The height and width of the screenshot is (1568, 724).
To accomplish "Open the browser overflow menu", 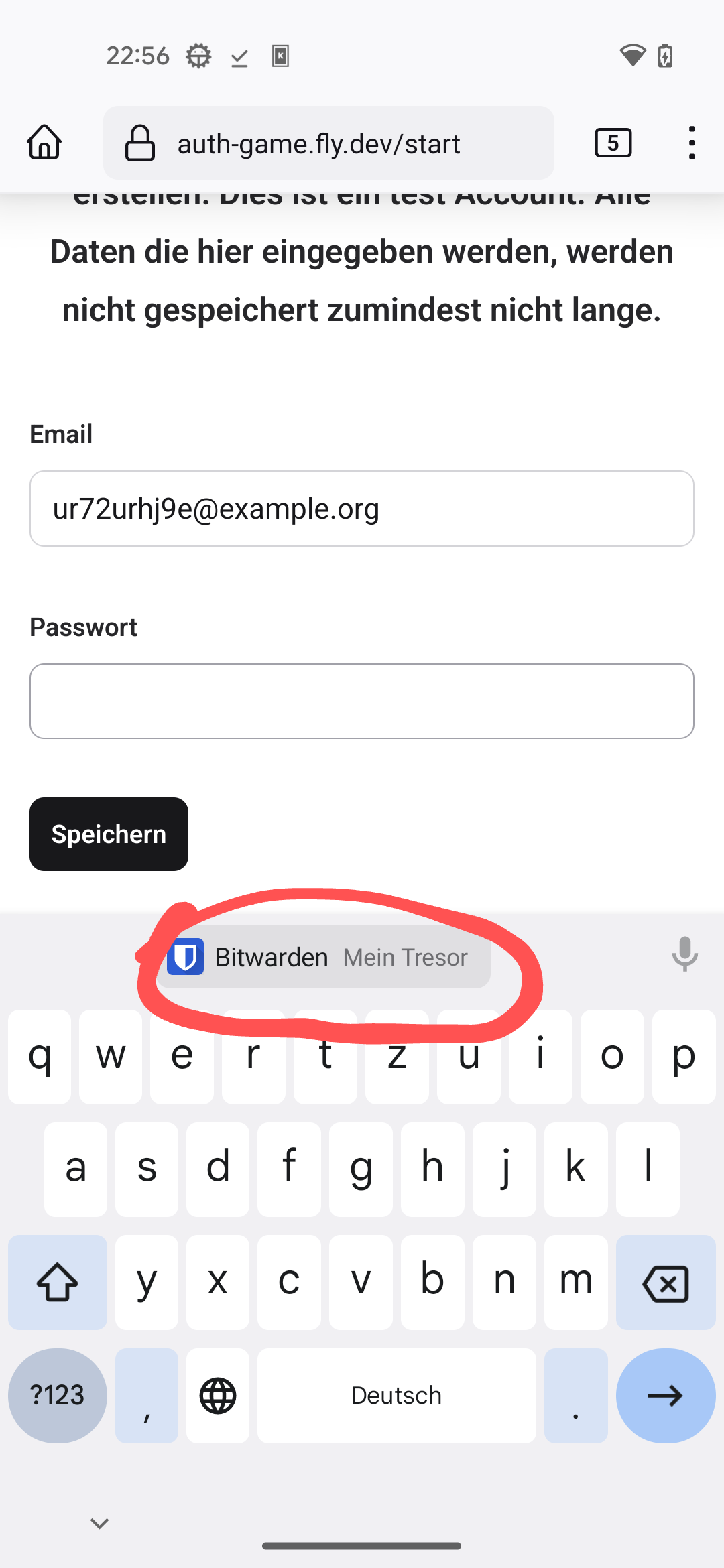I will tap(692, 143).
